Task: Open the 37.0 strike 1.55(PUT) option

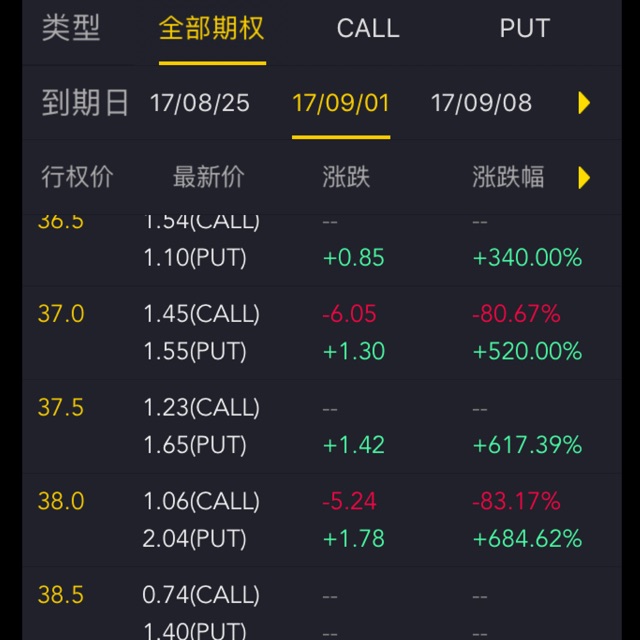Action: pyautogui.click(x=194, y=351)
